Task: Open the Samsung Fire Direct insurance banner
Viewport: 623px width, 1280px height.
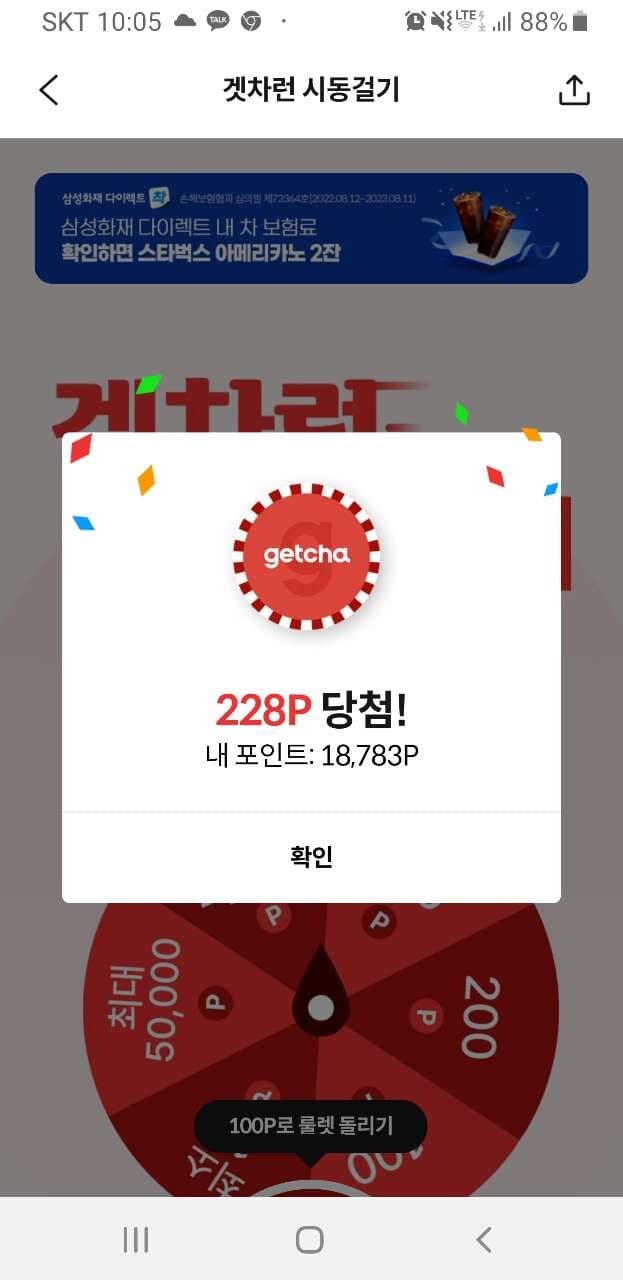Action: point(311,228)
